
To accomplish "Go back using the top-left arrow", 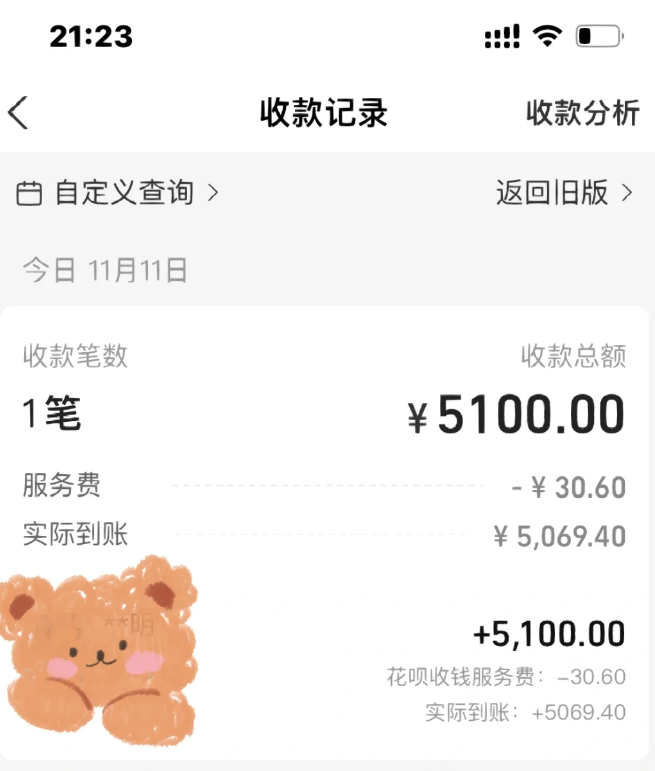I will click(x=19, y=113).
